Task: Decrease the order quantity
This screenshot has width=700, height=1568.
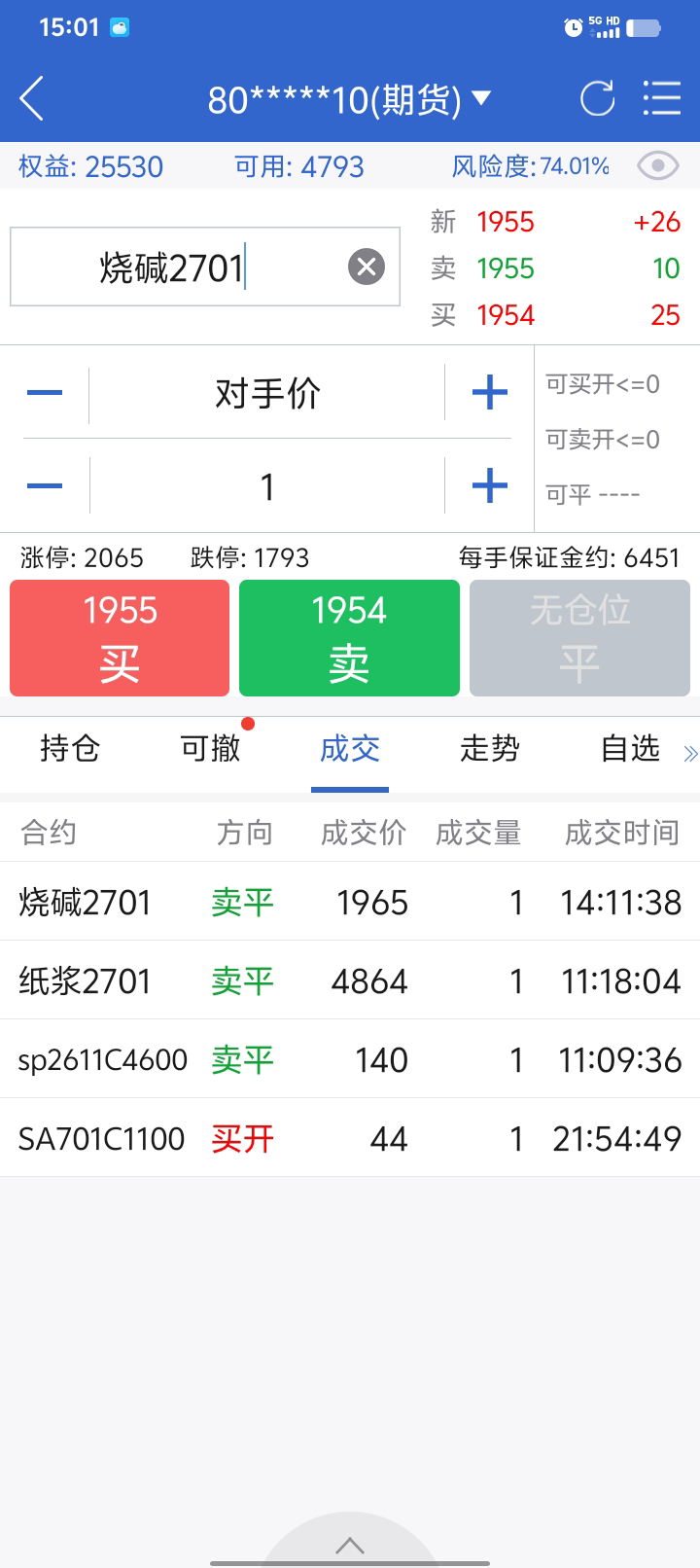Action: pos(45,485)
